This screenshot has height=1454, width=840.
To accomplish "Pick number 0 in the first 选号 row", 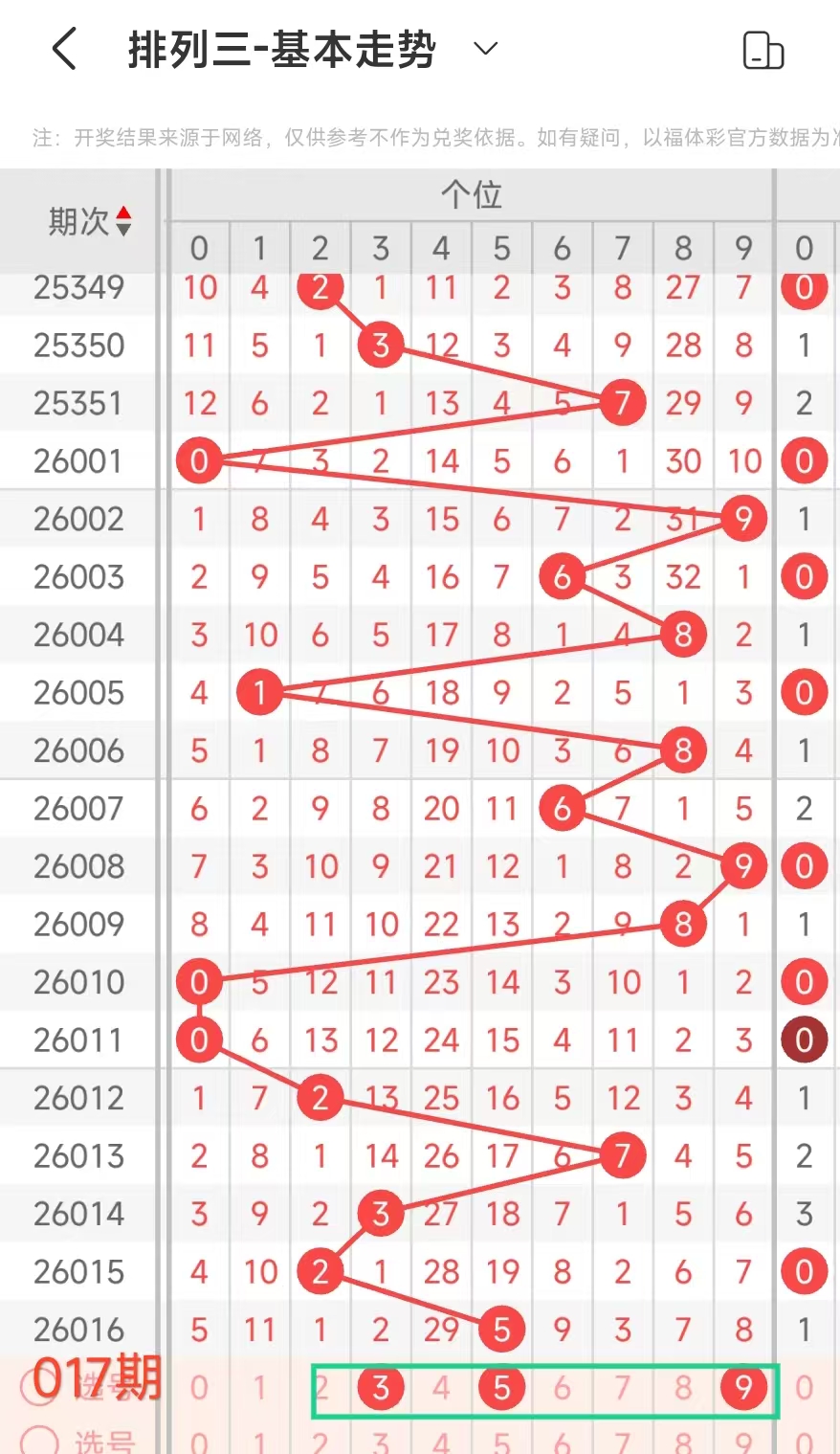I will point(199,1387).
